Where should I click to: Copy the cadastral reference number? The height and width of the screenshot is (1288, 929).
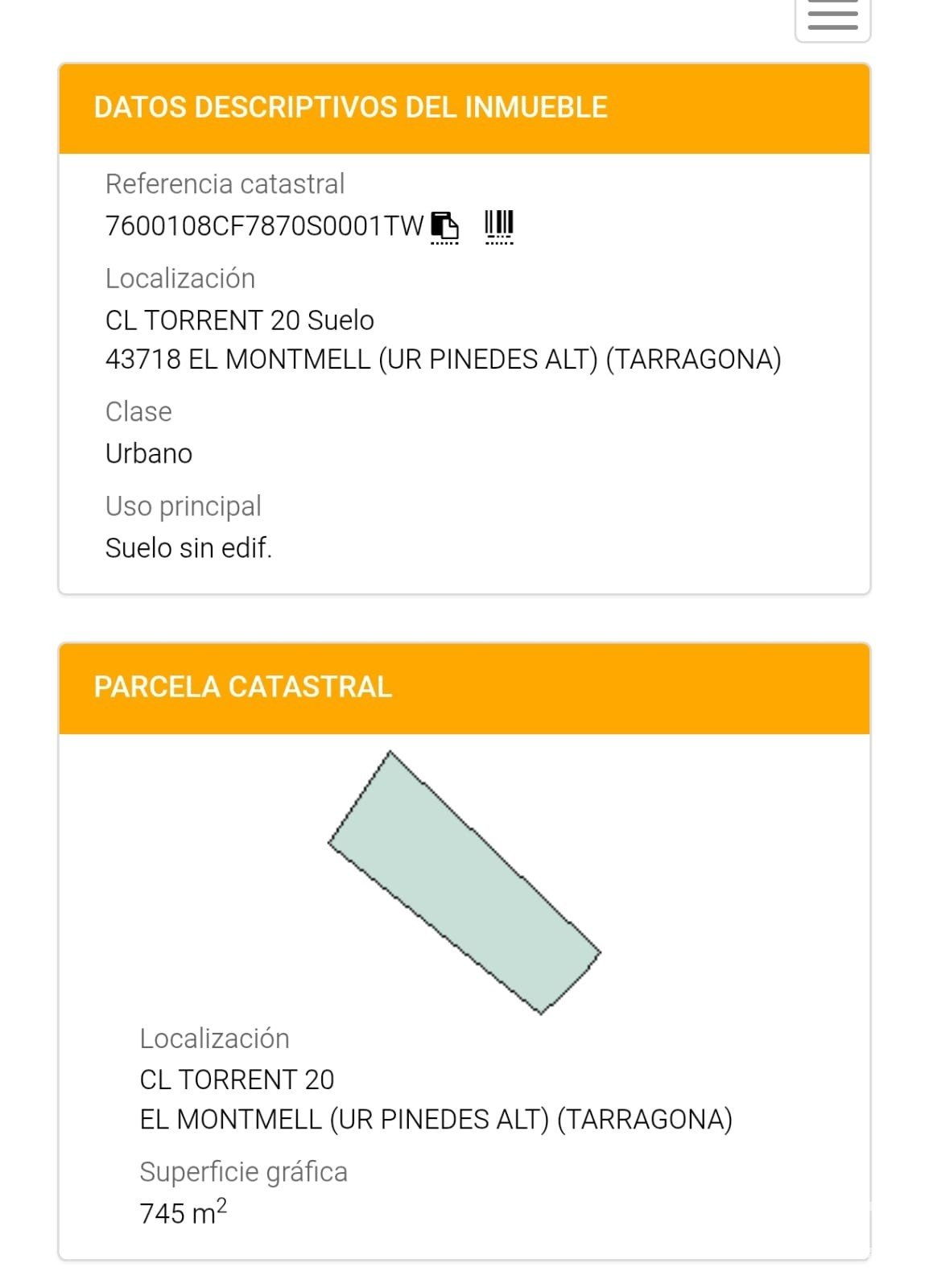444,225
